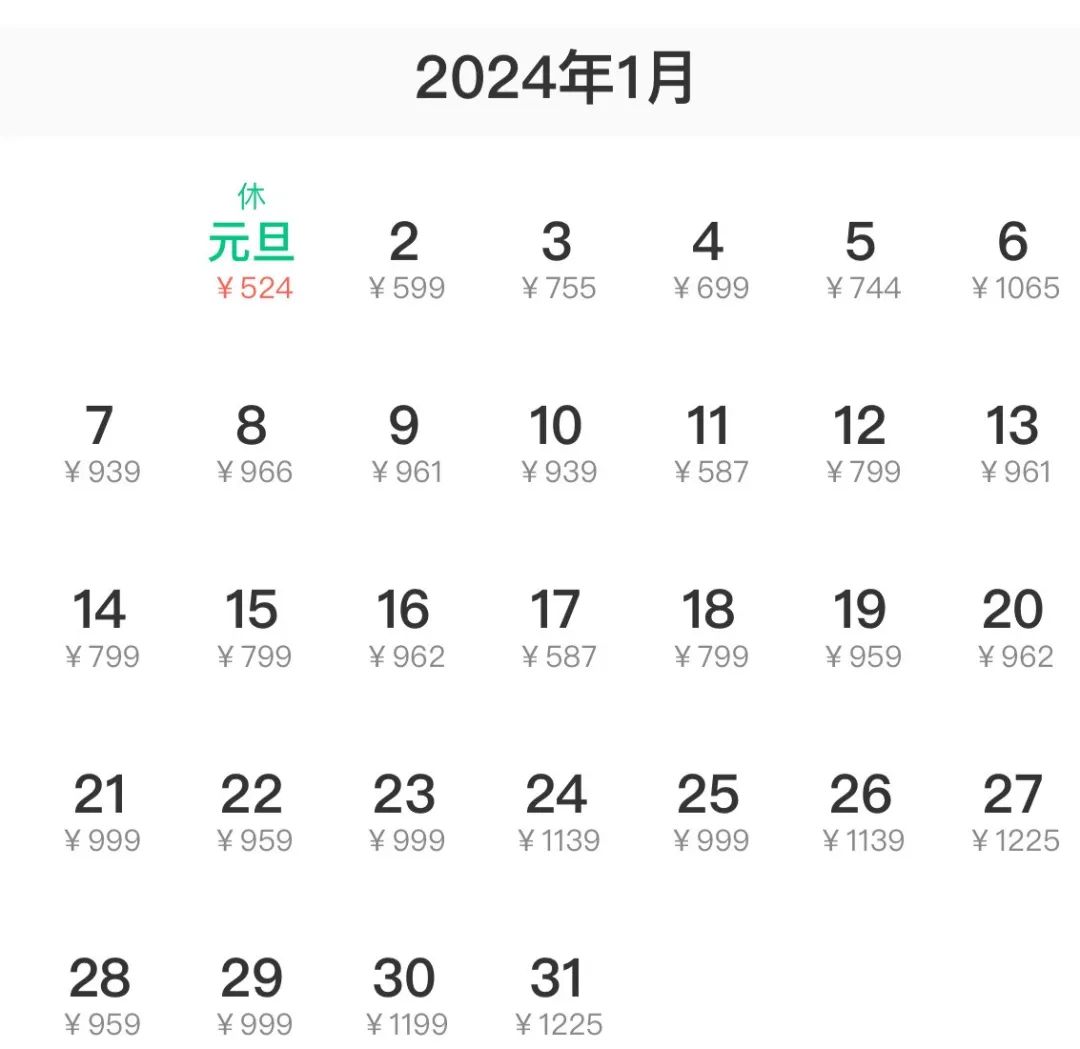Pick January 31 priced ¥1225

coord(556,995)
